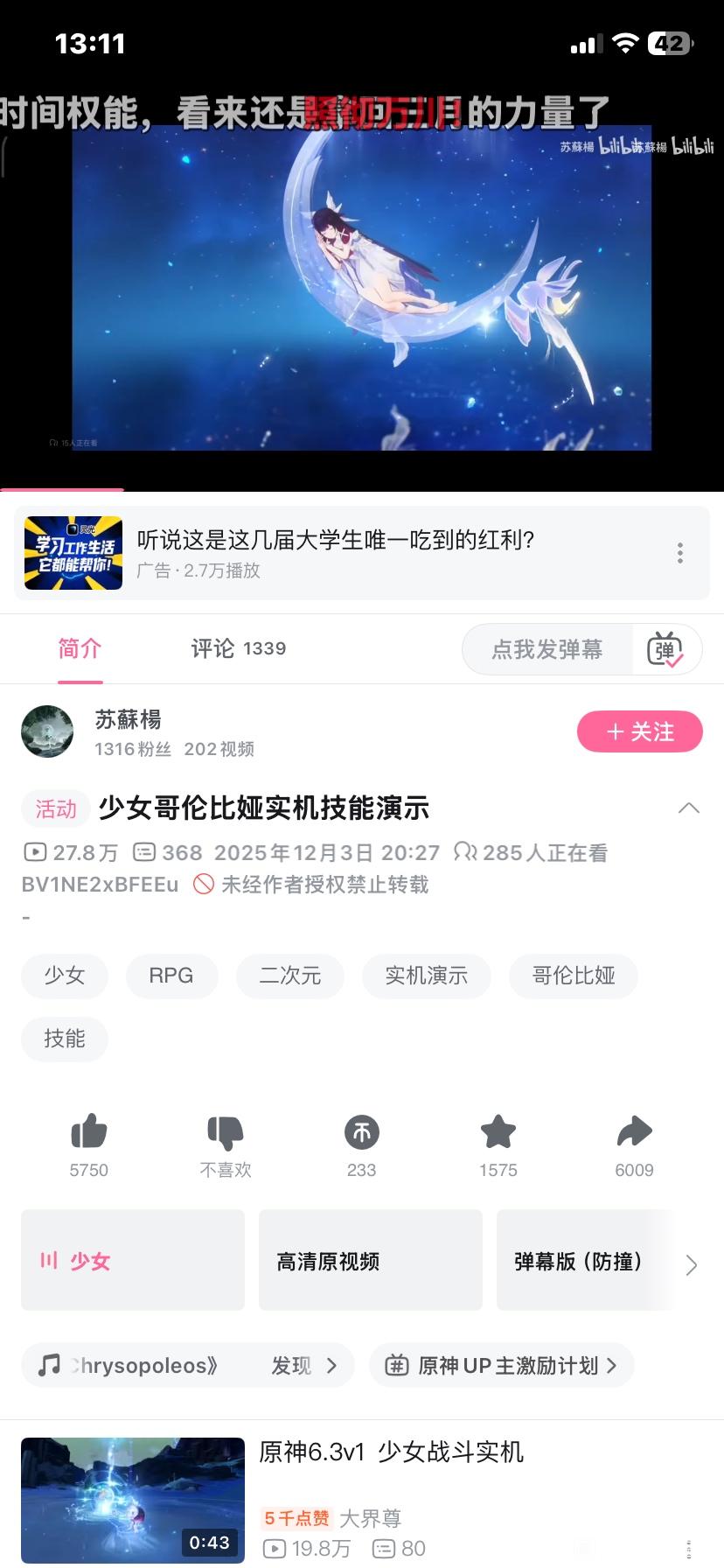Give coins to this video
Screen dimensions: 724x1568
click(361, 1132)
